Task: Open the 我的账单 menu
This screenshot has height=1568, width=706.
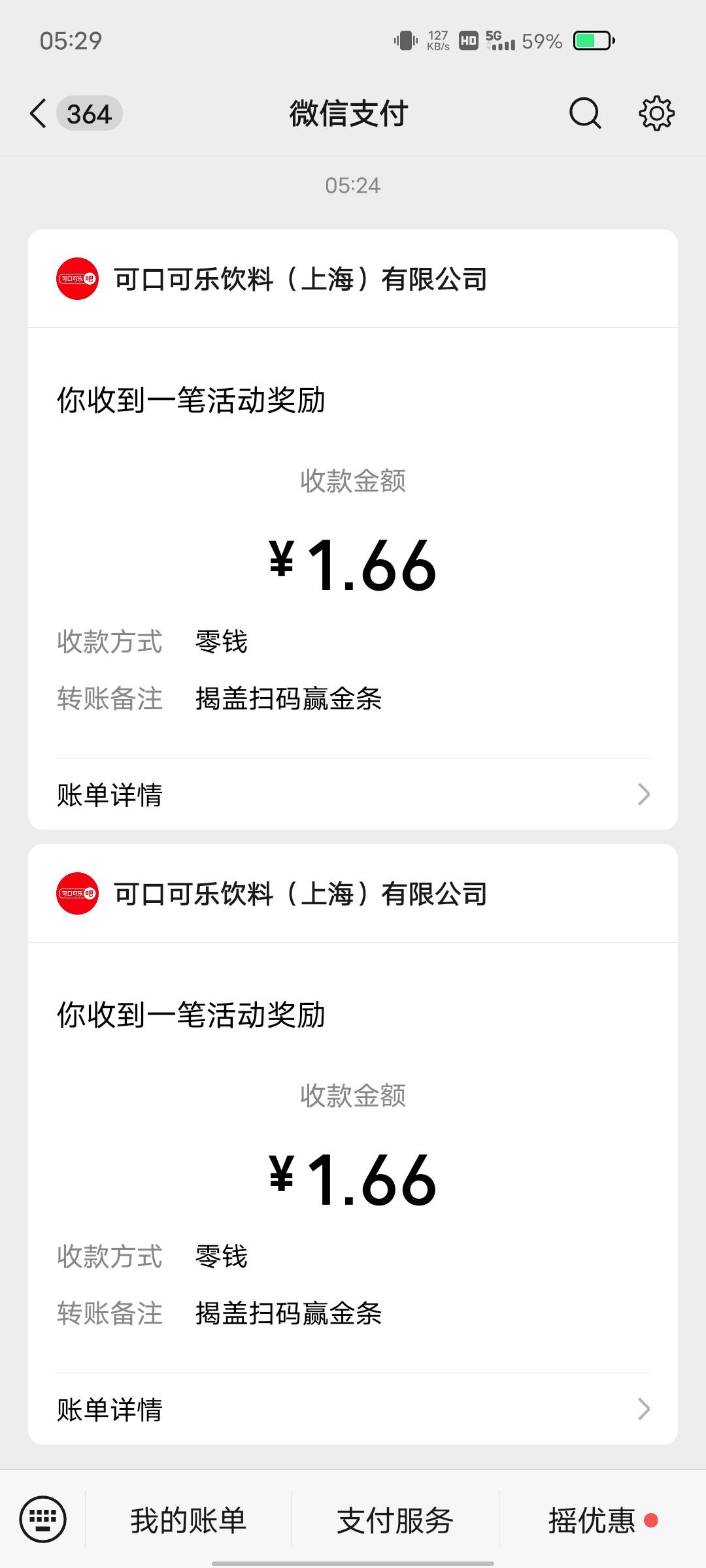Action: pyautogui.click(x=188, y=1520)
